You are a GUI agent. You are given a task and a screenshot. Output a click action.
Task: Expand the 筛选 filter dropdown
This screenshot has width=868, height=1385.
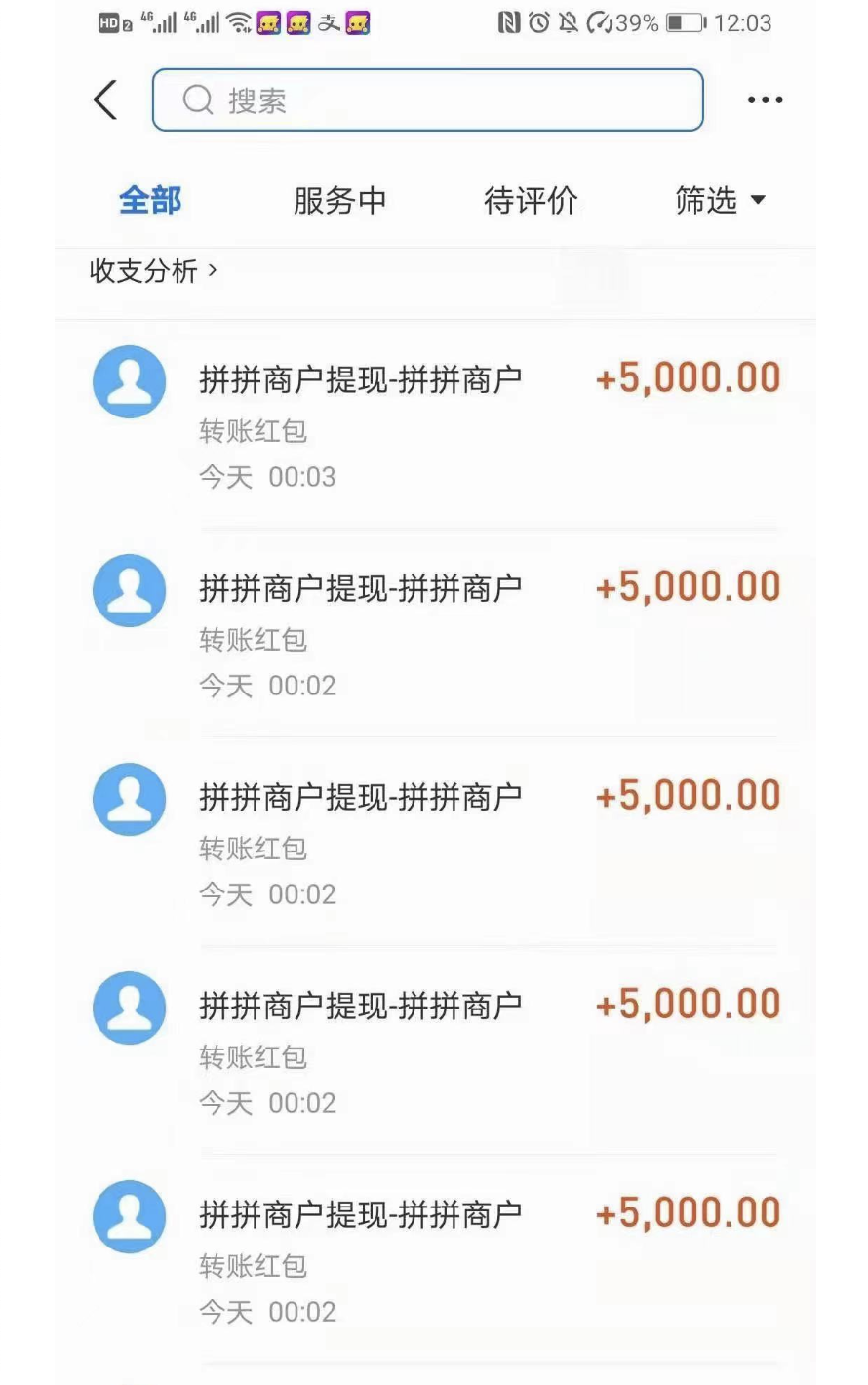pyautogui.click(x=719, y=201)
